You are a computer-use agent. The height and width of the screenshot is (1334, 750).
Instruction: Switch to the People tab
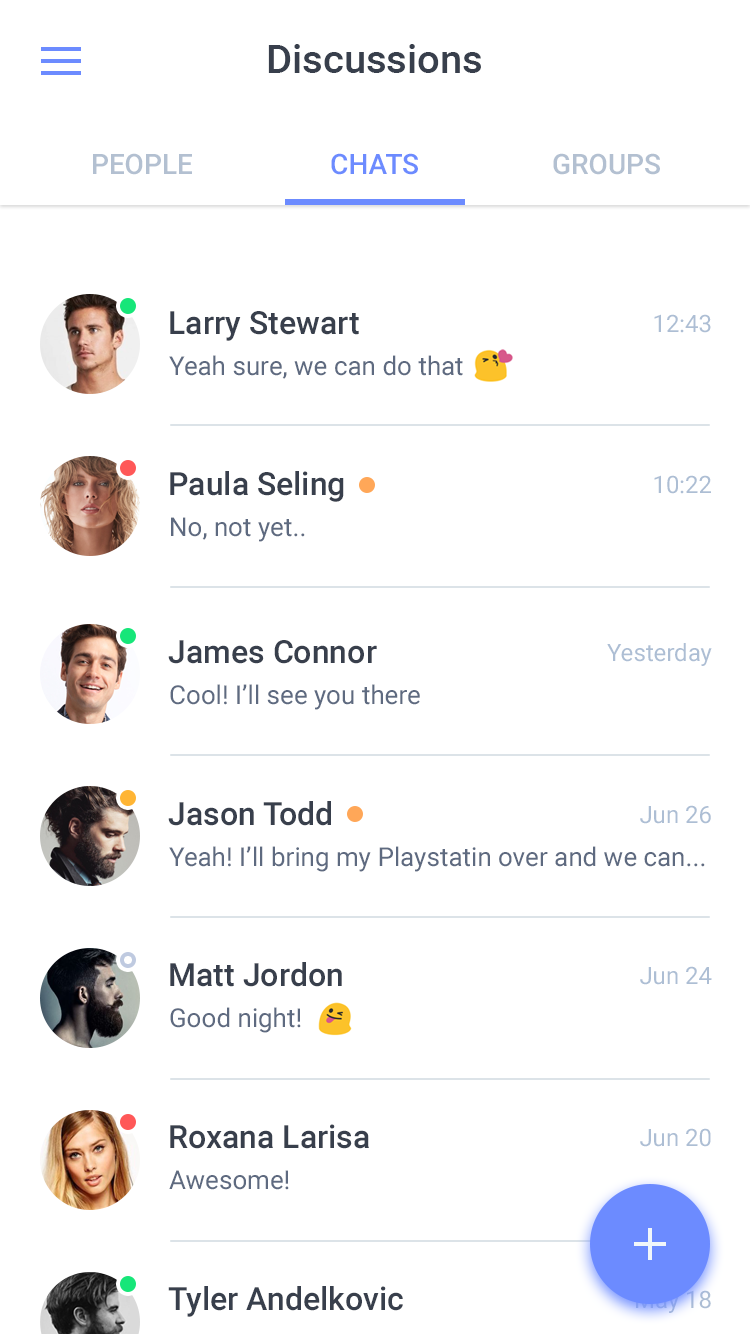pyautogui.click(x=142, y=164)
